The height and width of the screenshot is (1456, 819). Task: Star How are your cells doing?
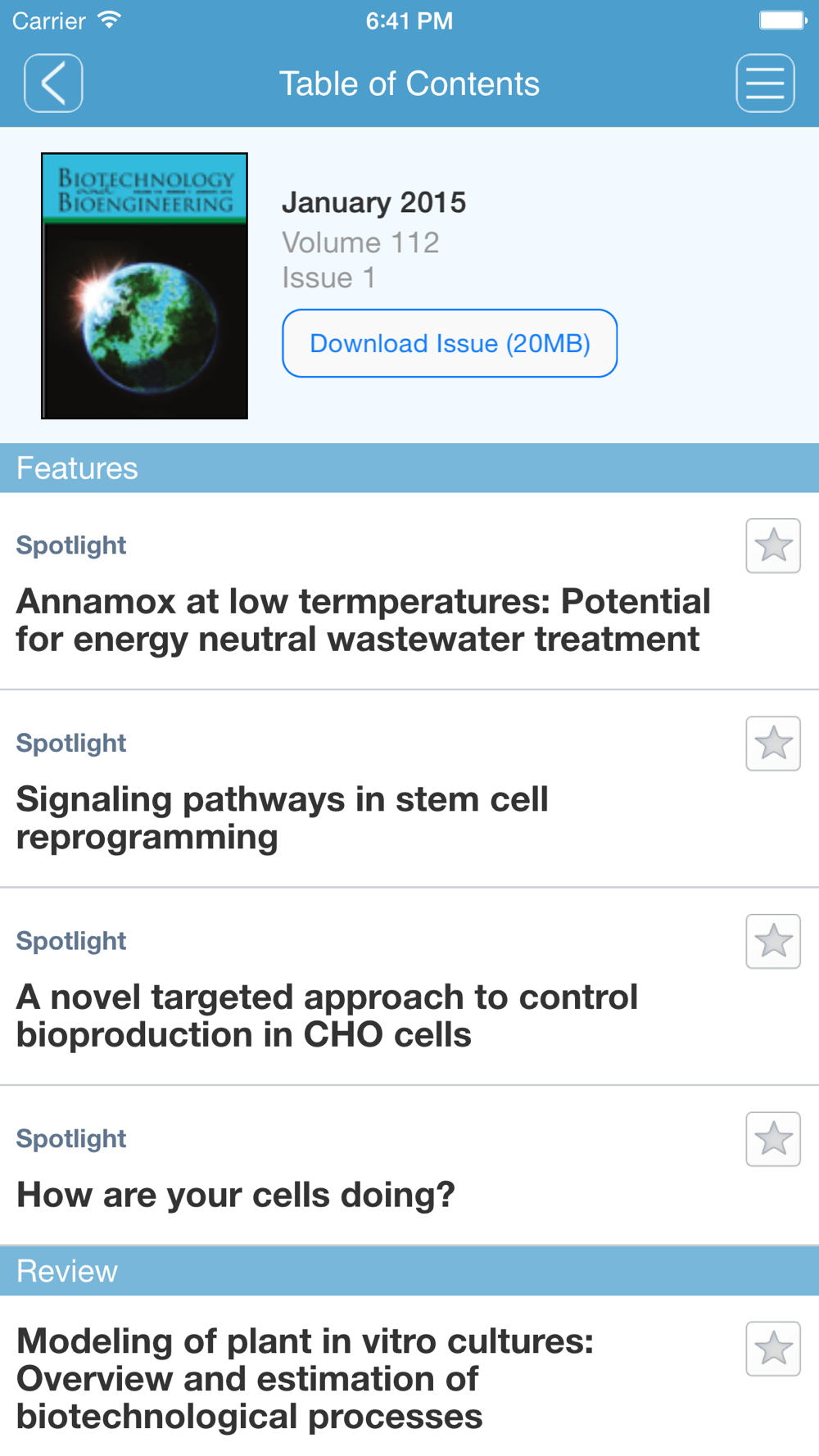pos(773,1139)
